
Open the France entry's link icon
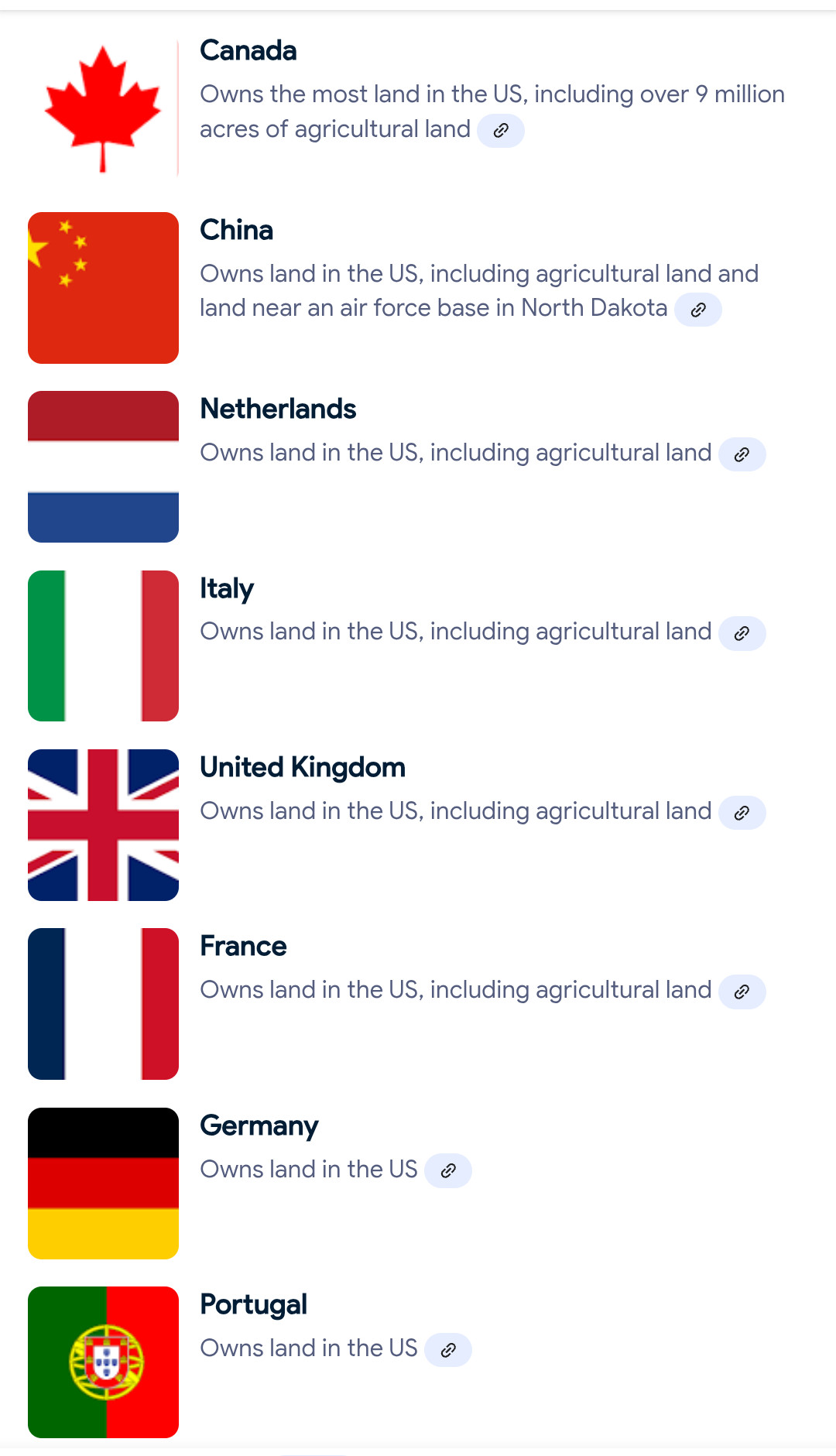click(x=742, y=992)
